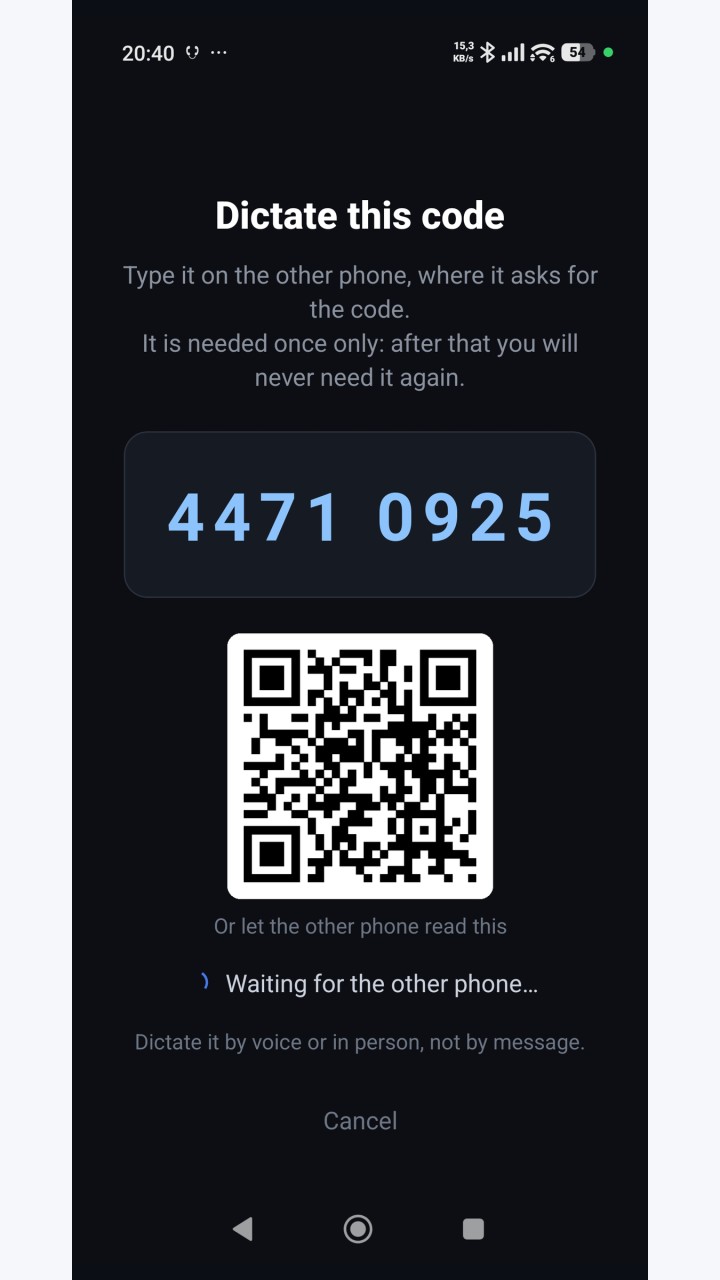
Task: Cancel the code pairing process
Action: click(360, 1121)
